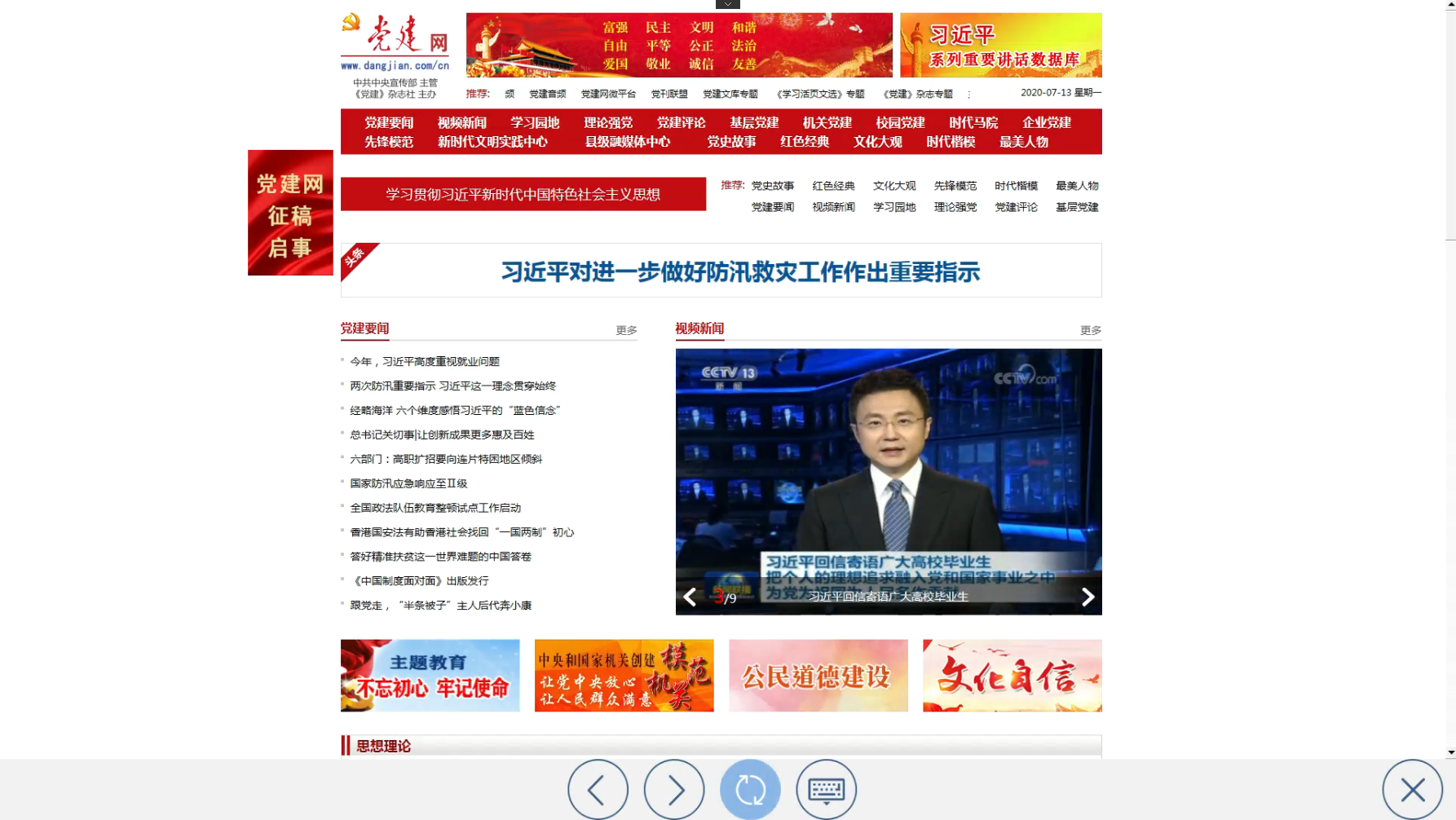Go forward with the browser forward arrow
Image resolution: width=1456 pixels, height=820 pixels.
(x=674, y=789)
